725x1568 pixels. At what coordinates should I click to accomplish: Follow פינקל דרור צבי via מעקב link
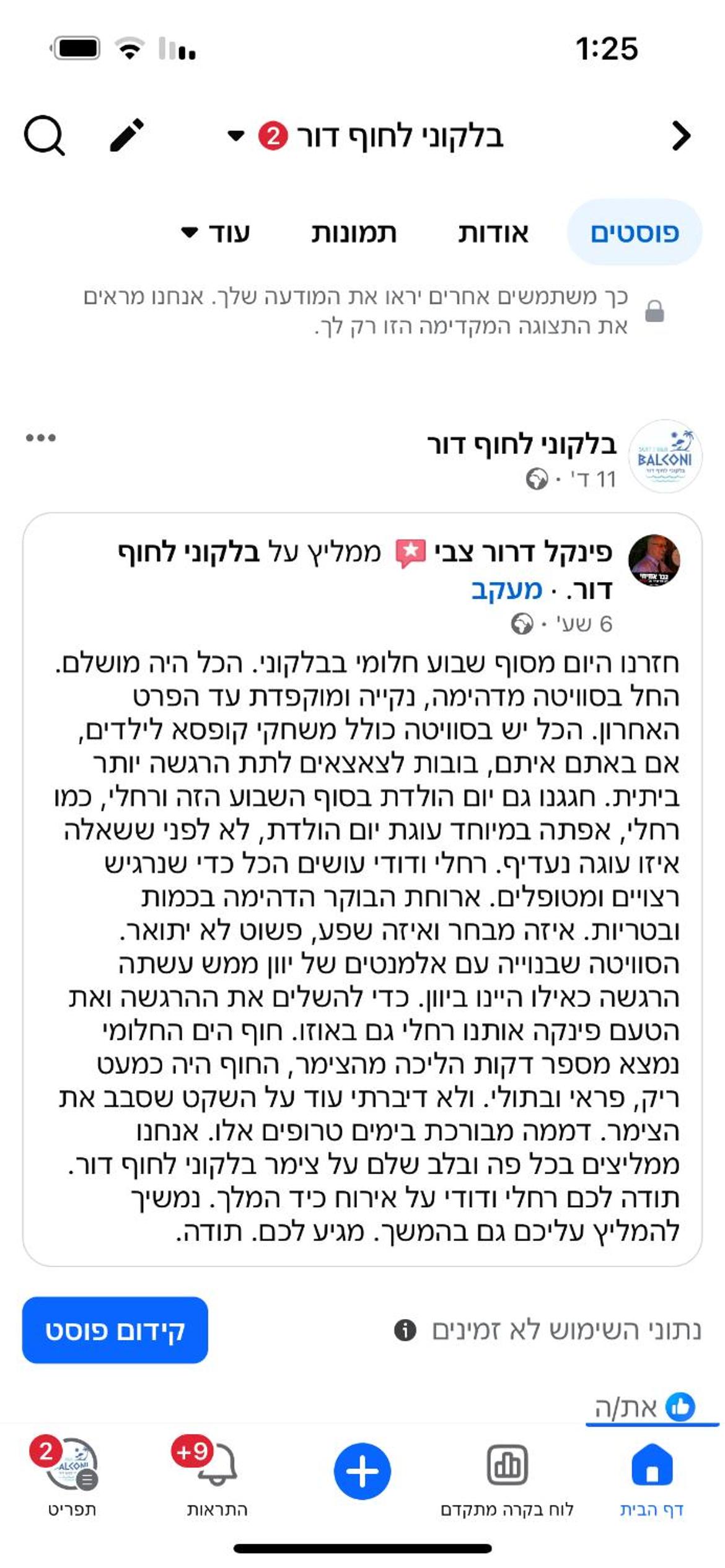pyautogui.click(x=506, y=589)
